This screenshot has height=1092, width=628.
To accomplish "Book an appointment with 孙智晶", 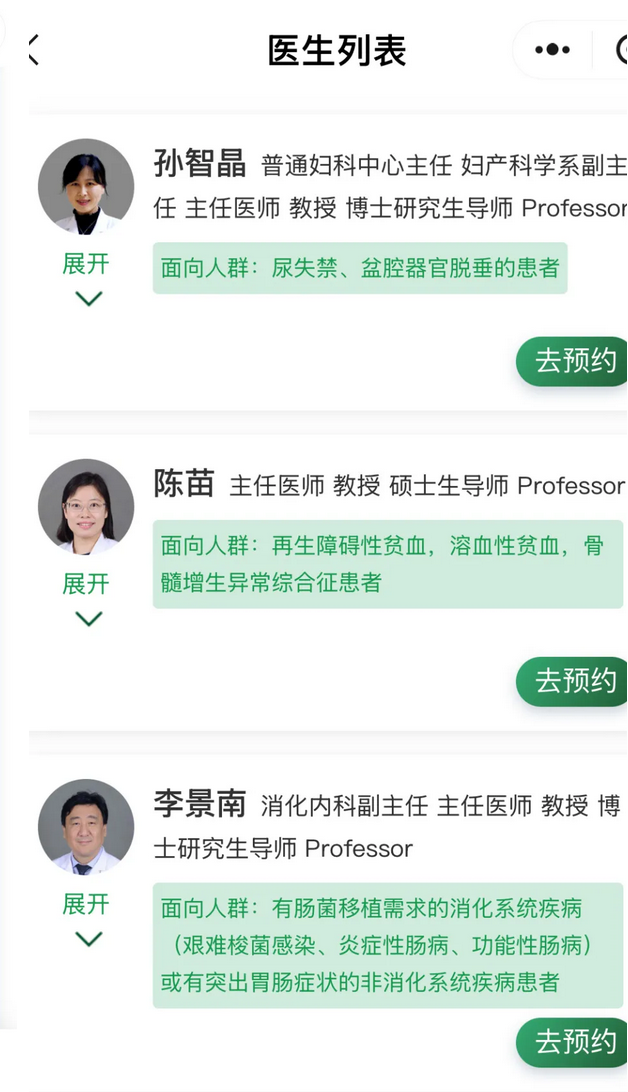I will [x=574, y=361].
